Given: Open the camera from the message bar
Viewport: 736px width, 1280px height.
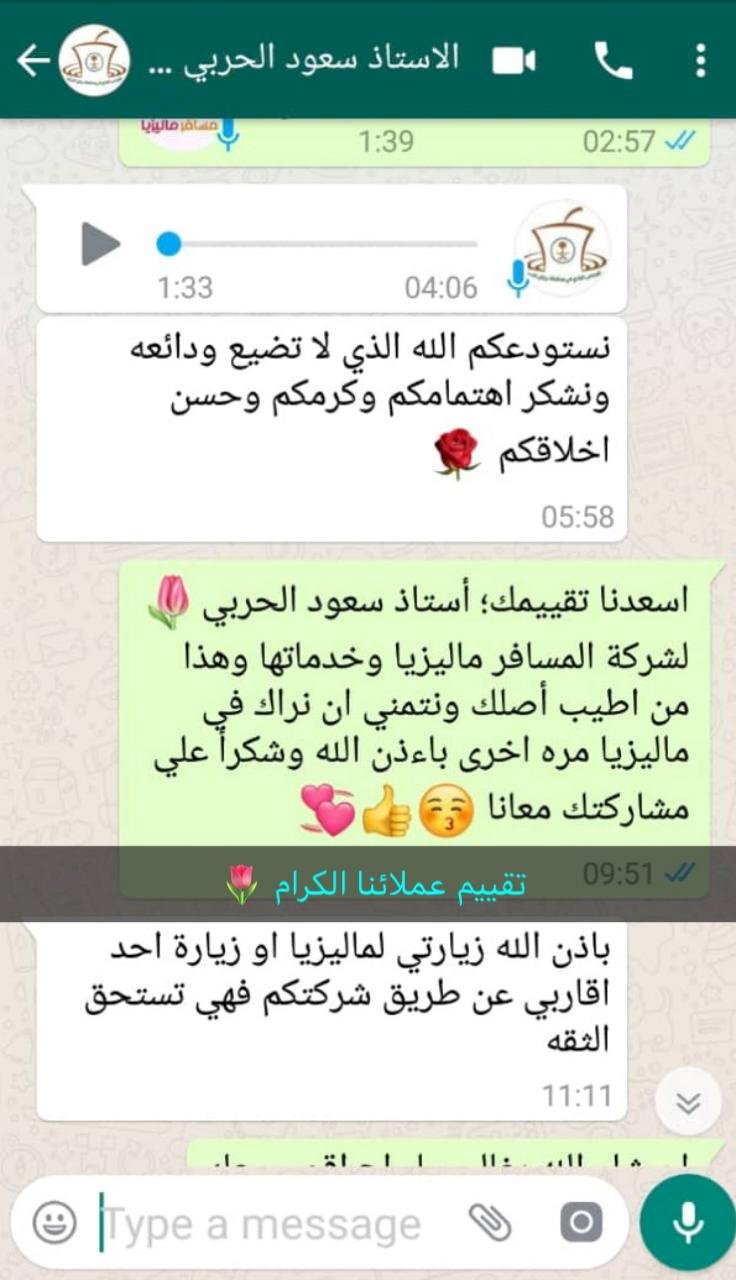Looking at the screenshot, I should pyautogui.click(x=581, y=1223).
